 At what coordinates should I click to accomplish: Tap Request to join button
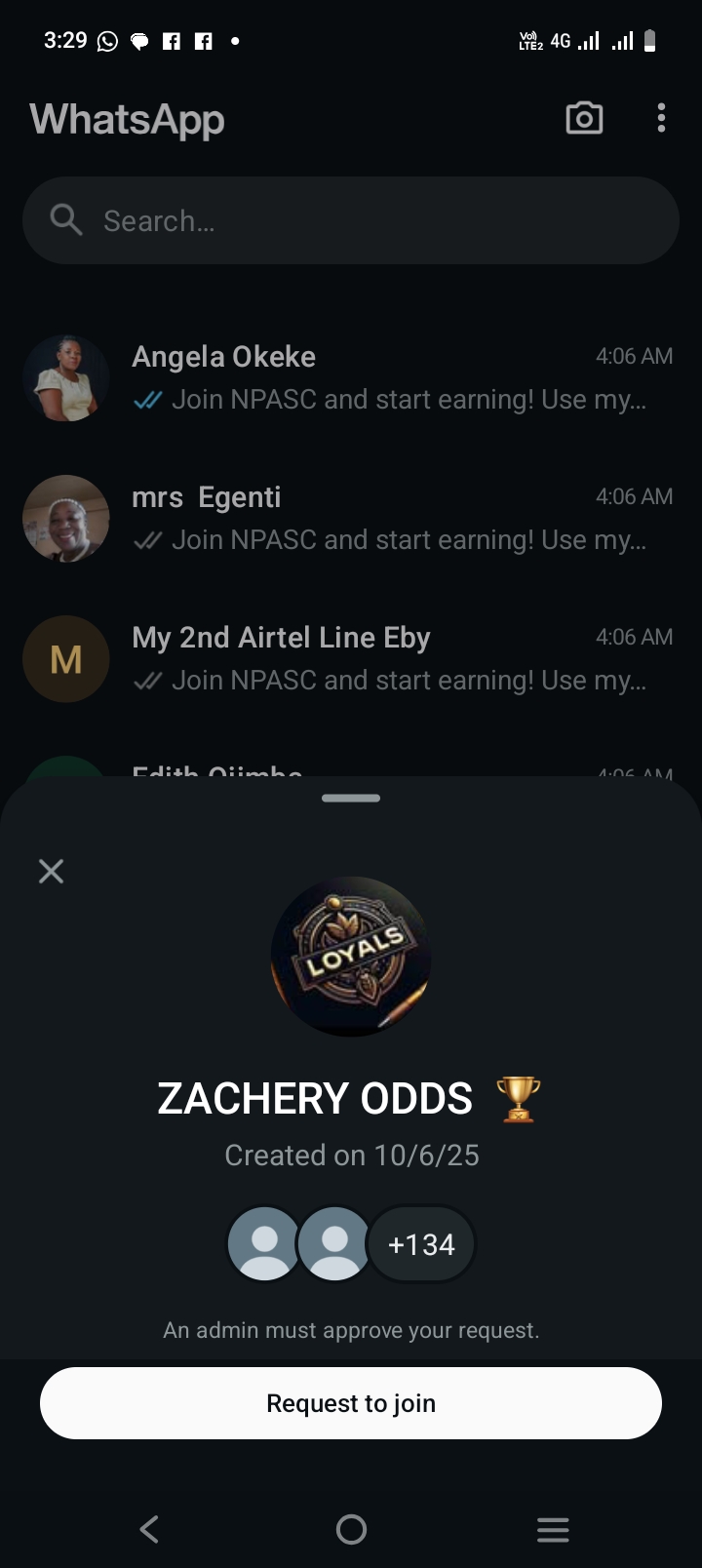(x=351, y=1402)
